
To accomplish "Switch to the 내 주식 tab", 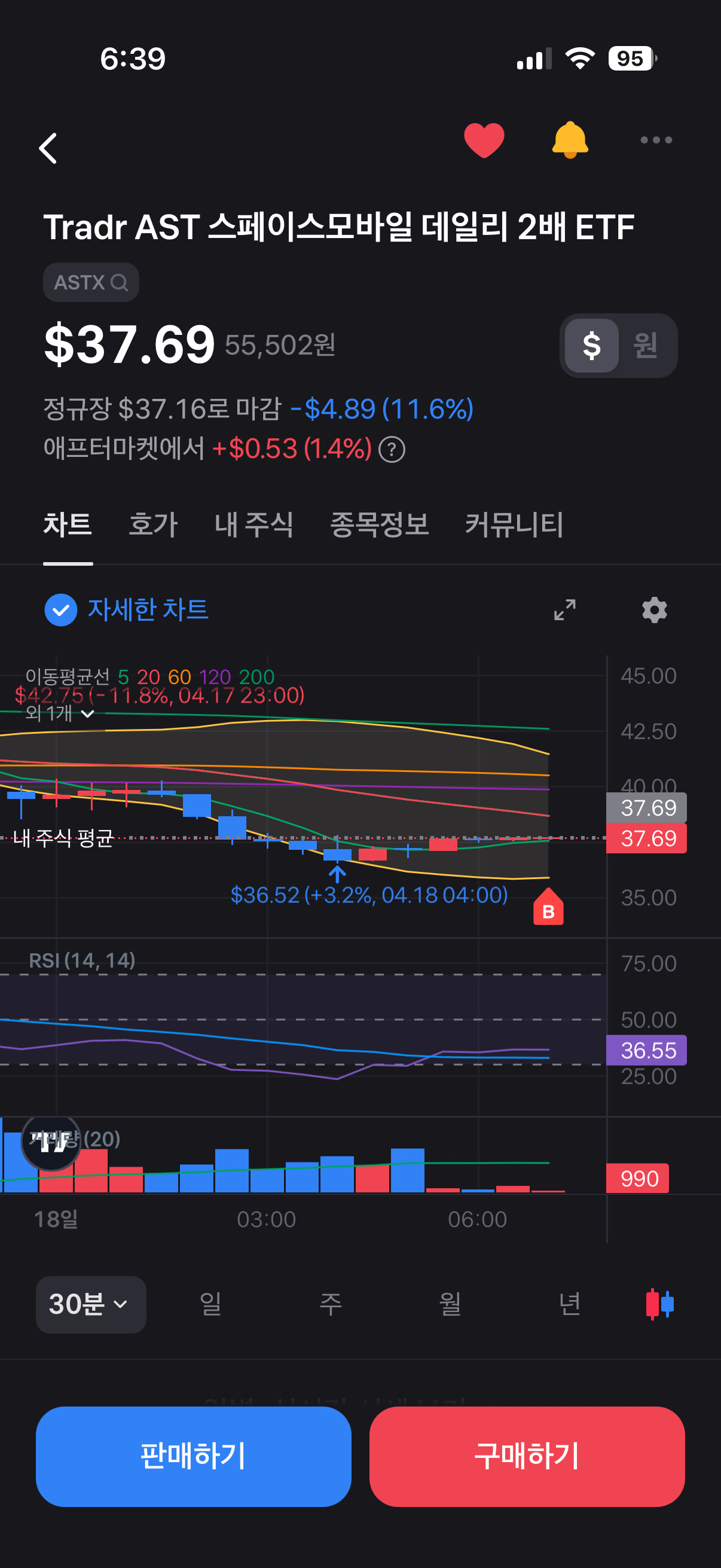I will click(253, 524).
